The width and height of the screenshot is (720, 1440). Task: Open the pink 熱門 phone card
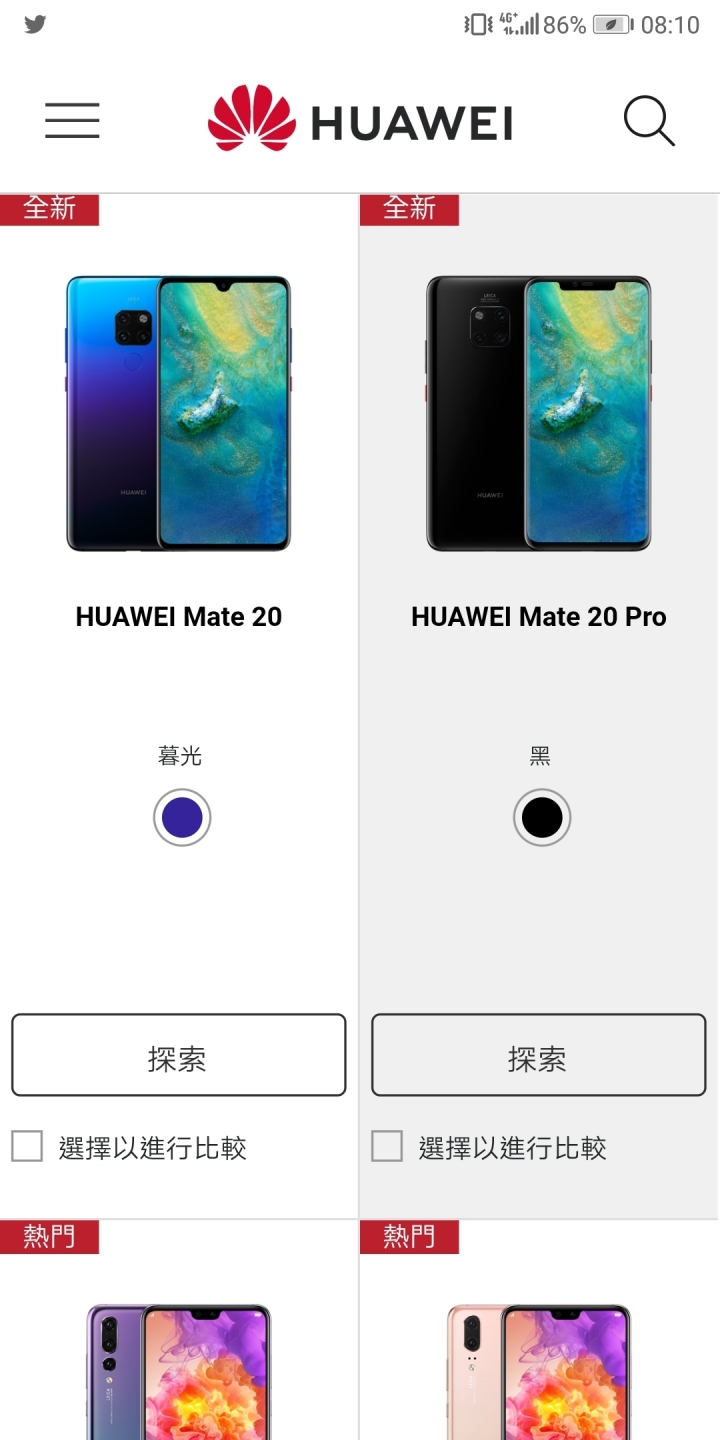538,1370
